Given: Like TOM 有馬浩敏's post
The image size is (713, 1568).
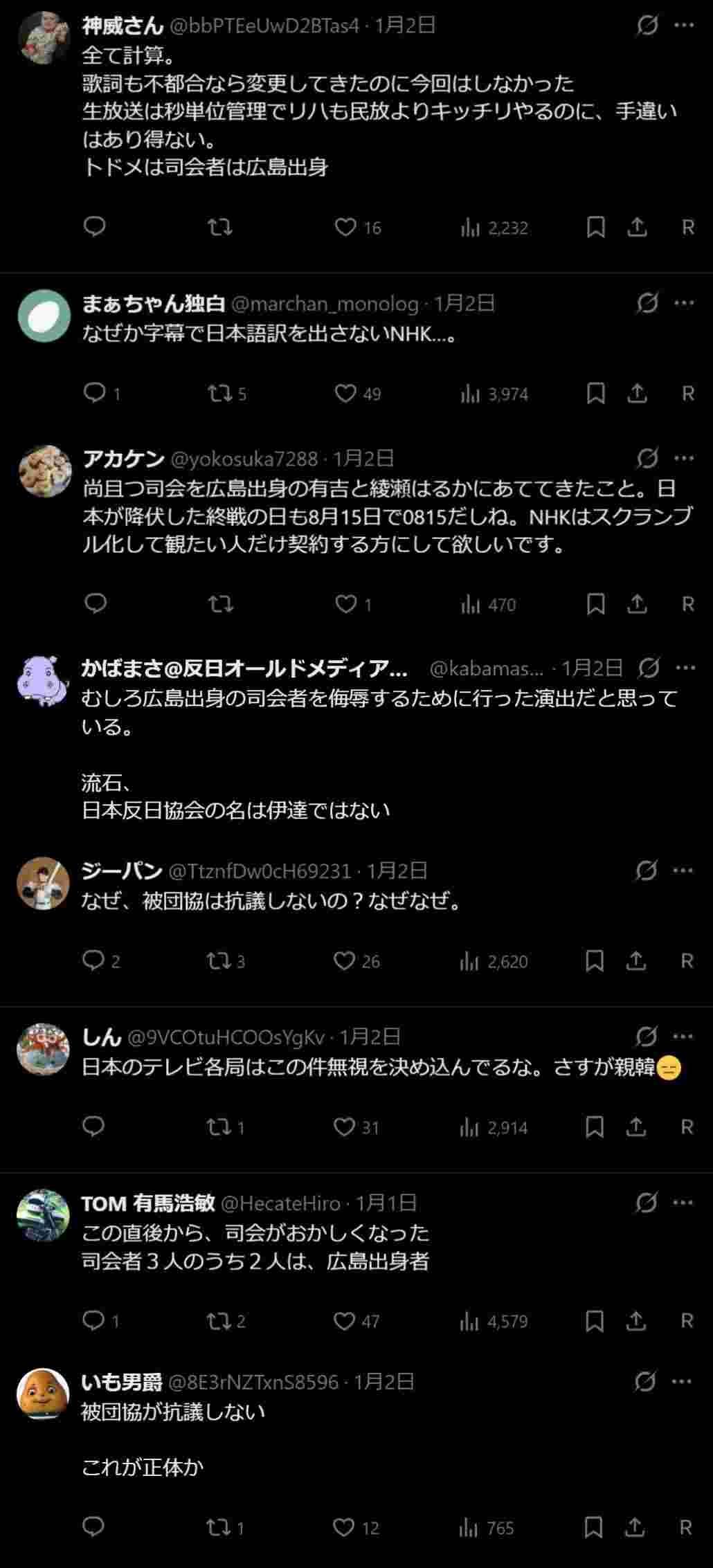Looking at the screenshot, I should pos(344,1321).
